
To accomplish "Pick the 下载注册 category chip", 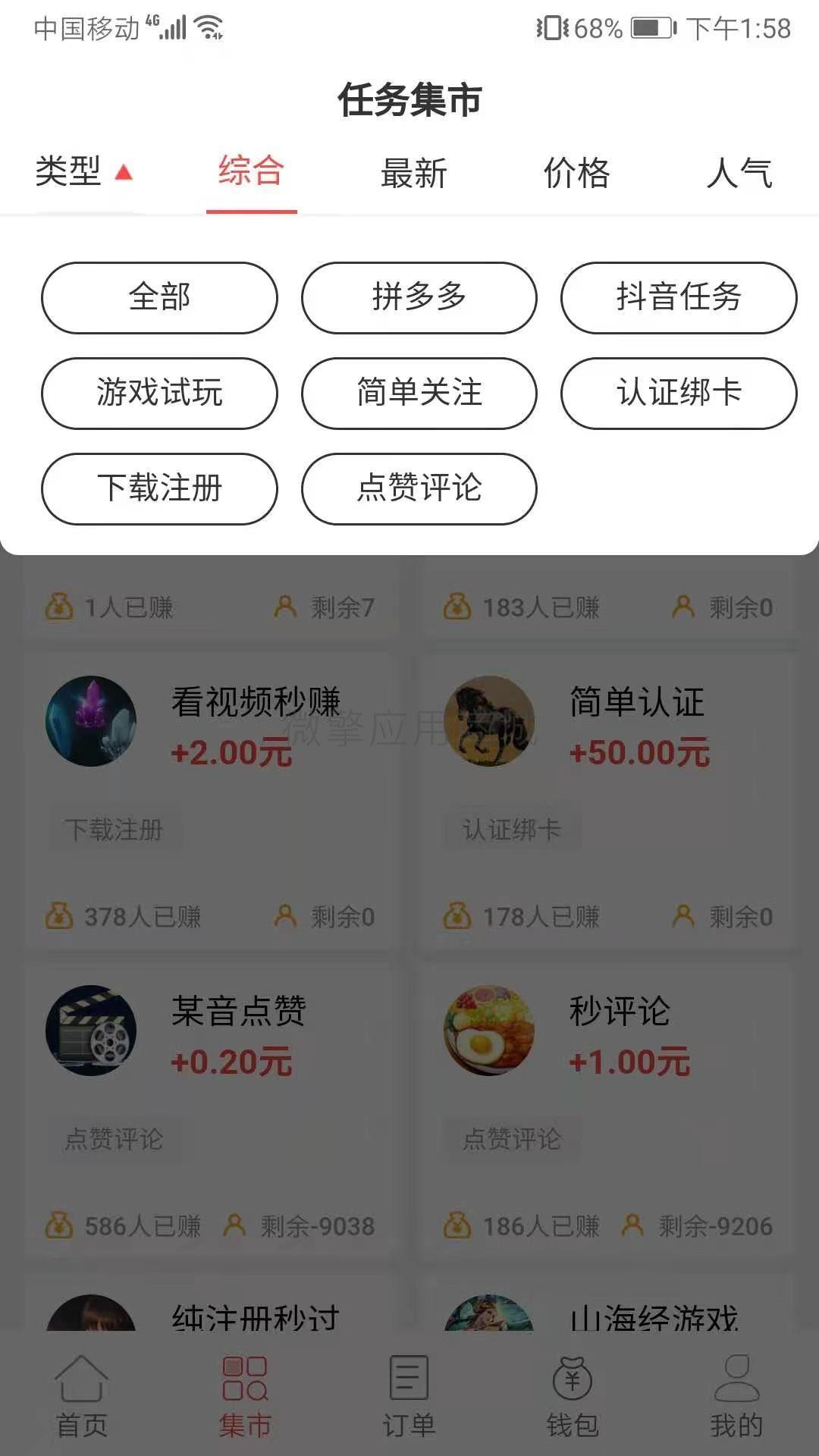I will coord(159,488).
